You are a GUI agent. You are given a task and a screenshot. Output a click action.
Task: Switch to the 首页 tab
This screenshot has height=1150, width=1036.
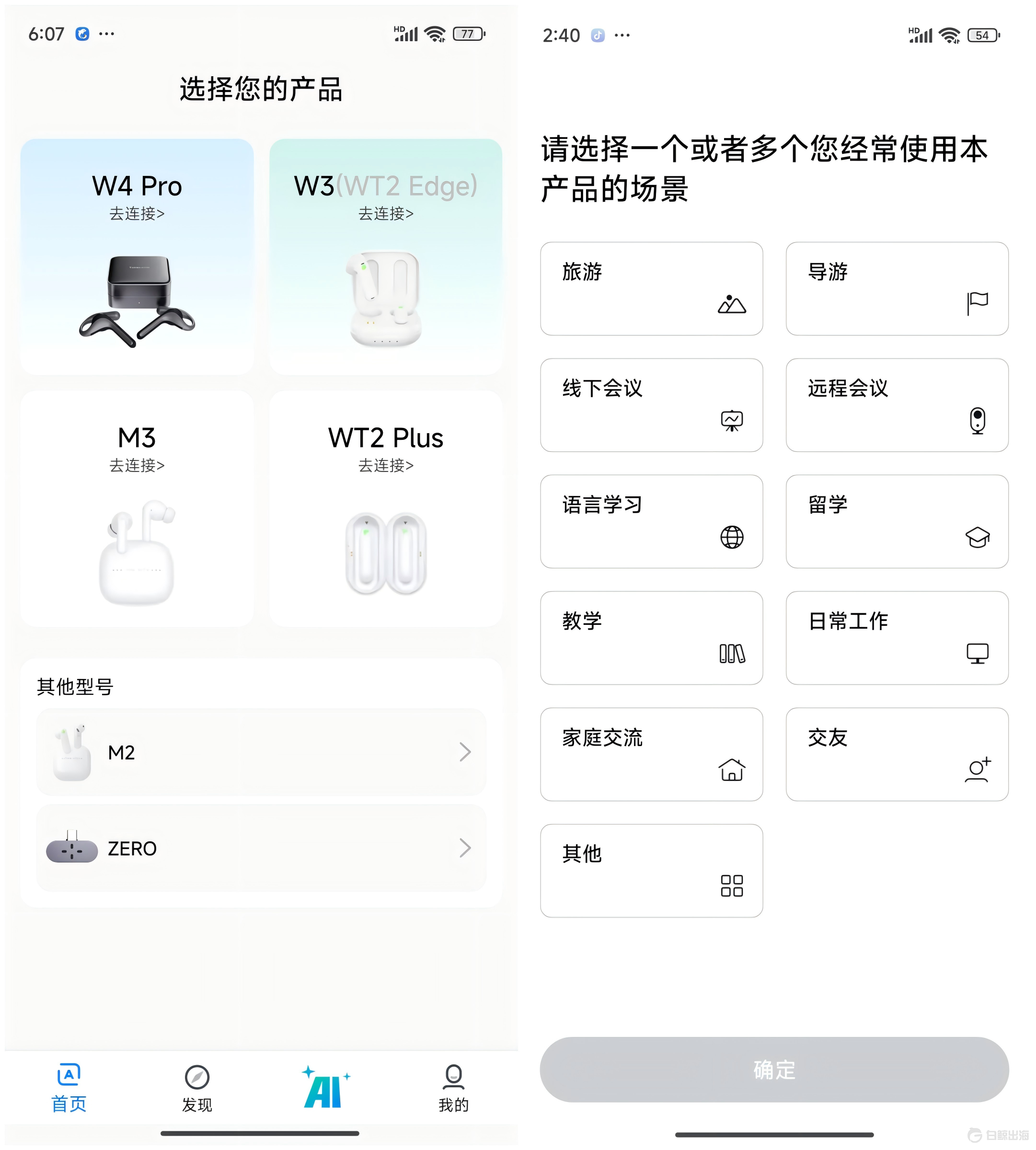click(69, 1088)
